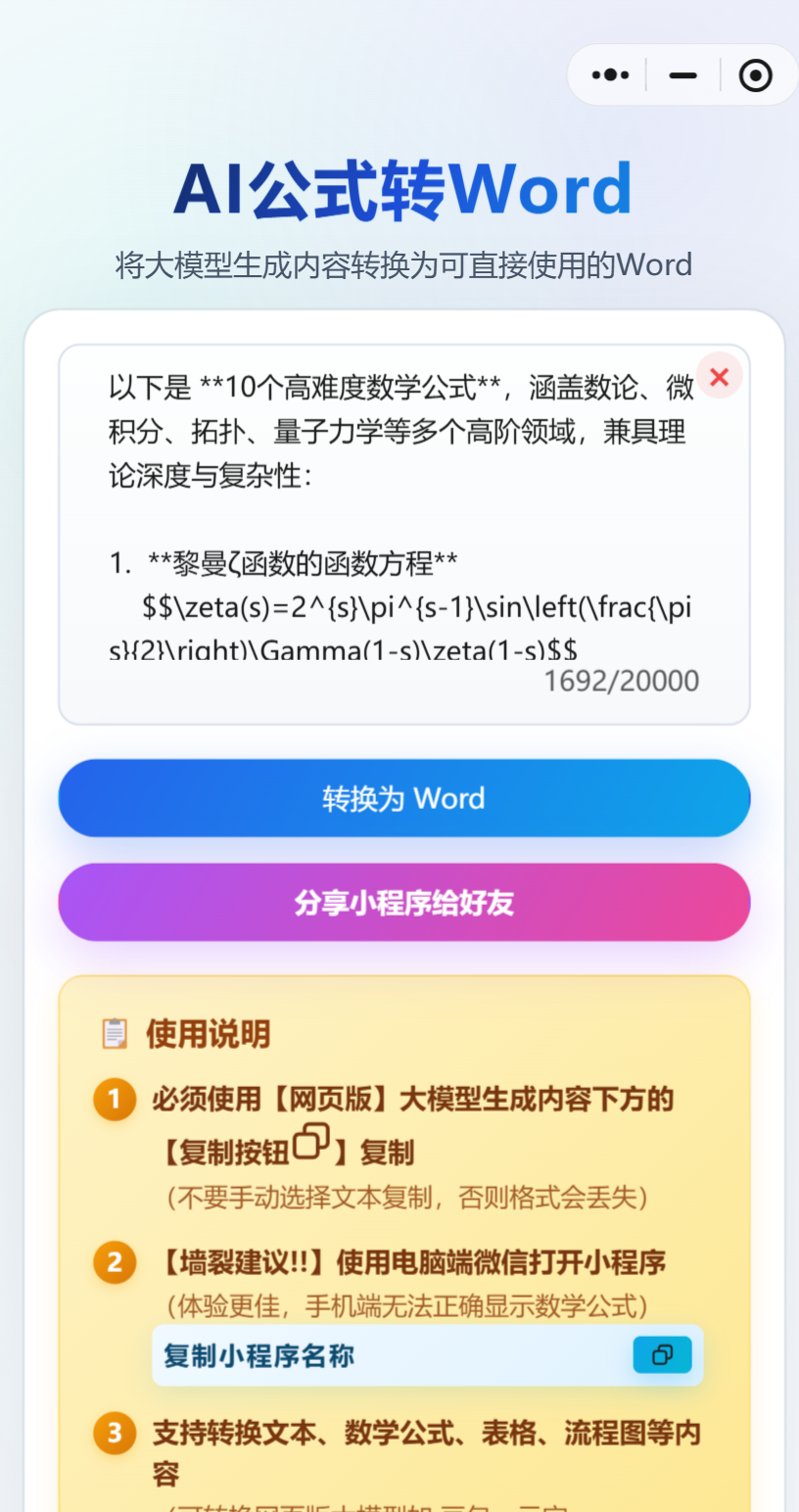Tap the step 2 numbered badge
The width and height of the screenshot is (799, 1512).
(115, 1262)
